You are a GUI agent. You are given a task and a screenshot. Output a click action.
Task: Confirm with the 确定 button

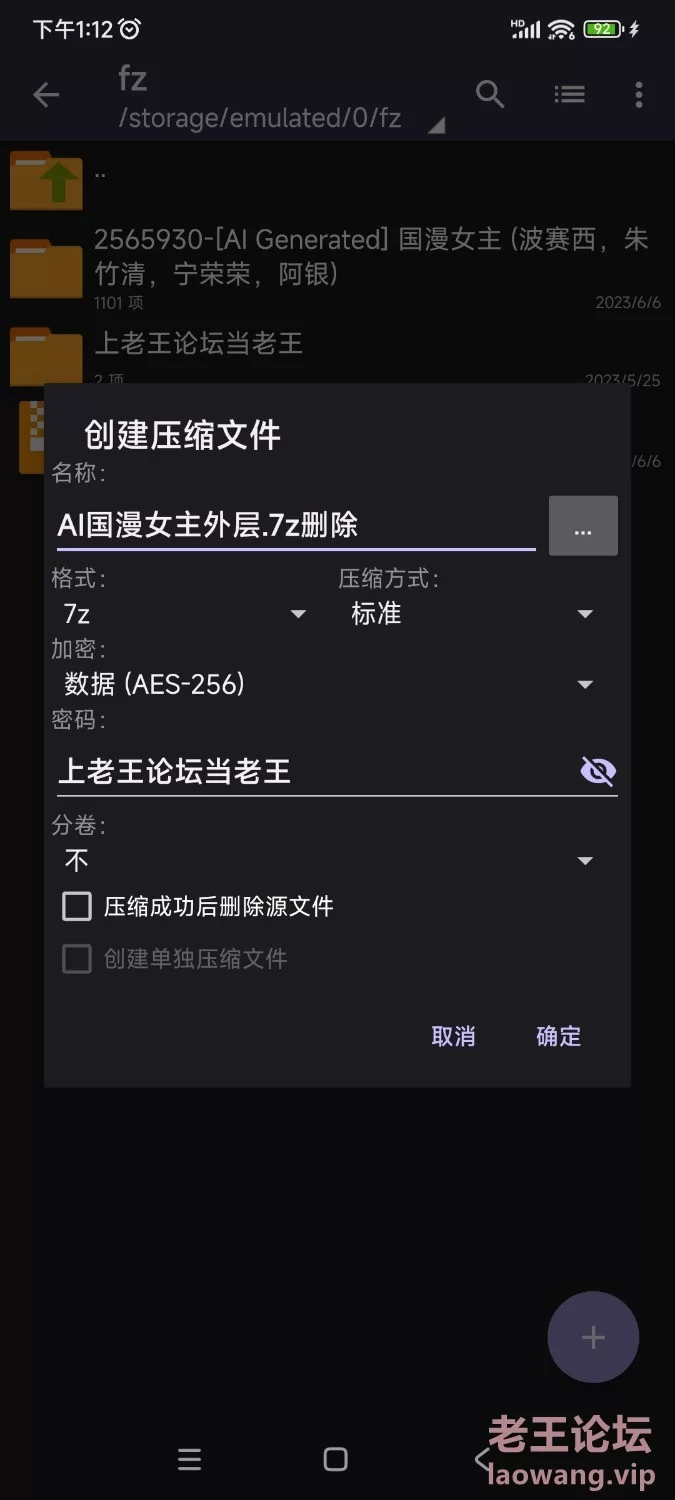point(558,1036)
